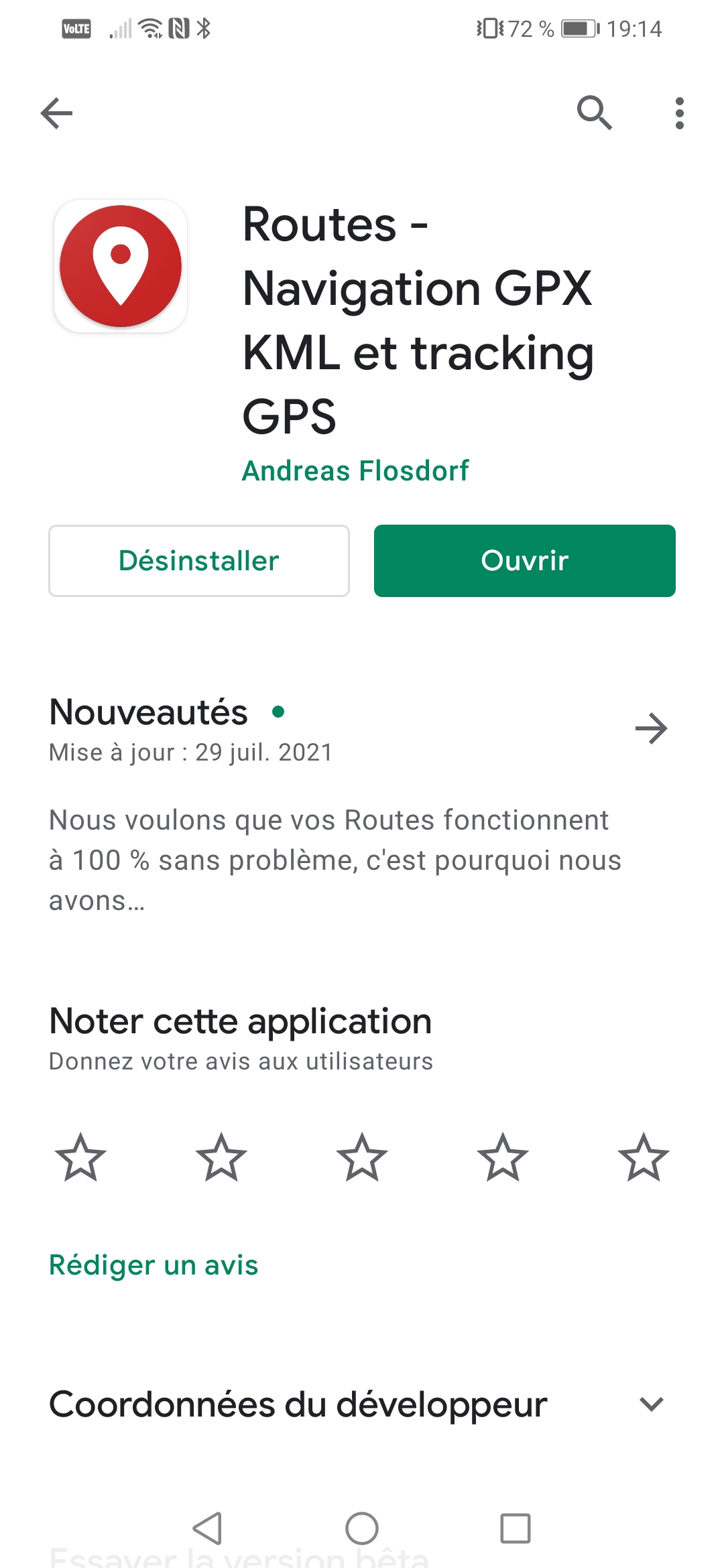The width and height of the screenshot is (724, 1568).
Task: Tap Rédiger un avis
Action: pyautogui.click(x=154, y=1265)
